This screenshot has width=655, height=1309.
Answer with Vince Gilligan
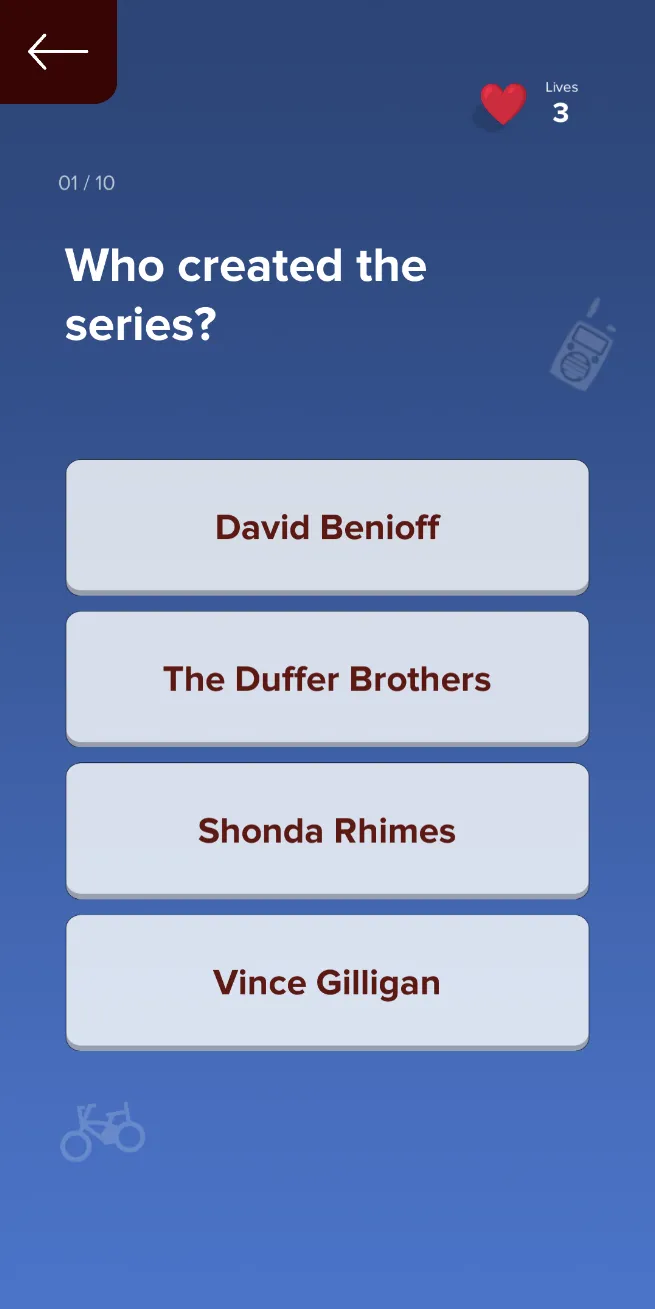(x=327, y=983)
